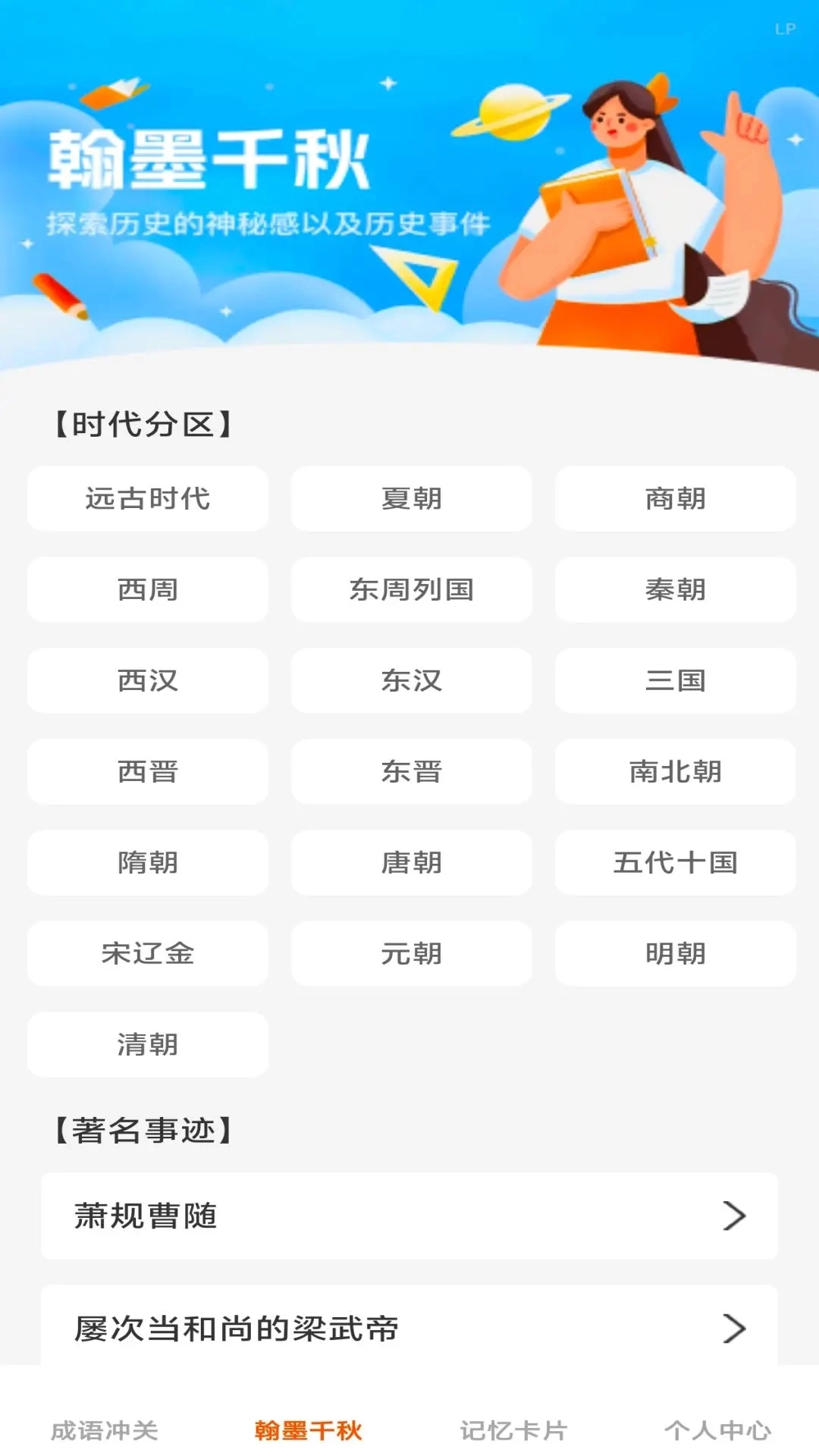Open the 个人中心 tab
This screenshot has width=819, height=1456.
point(717,1430)
